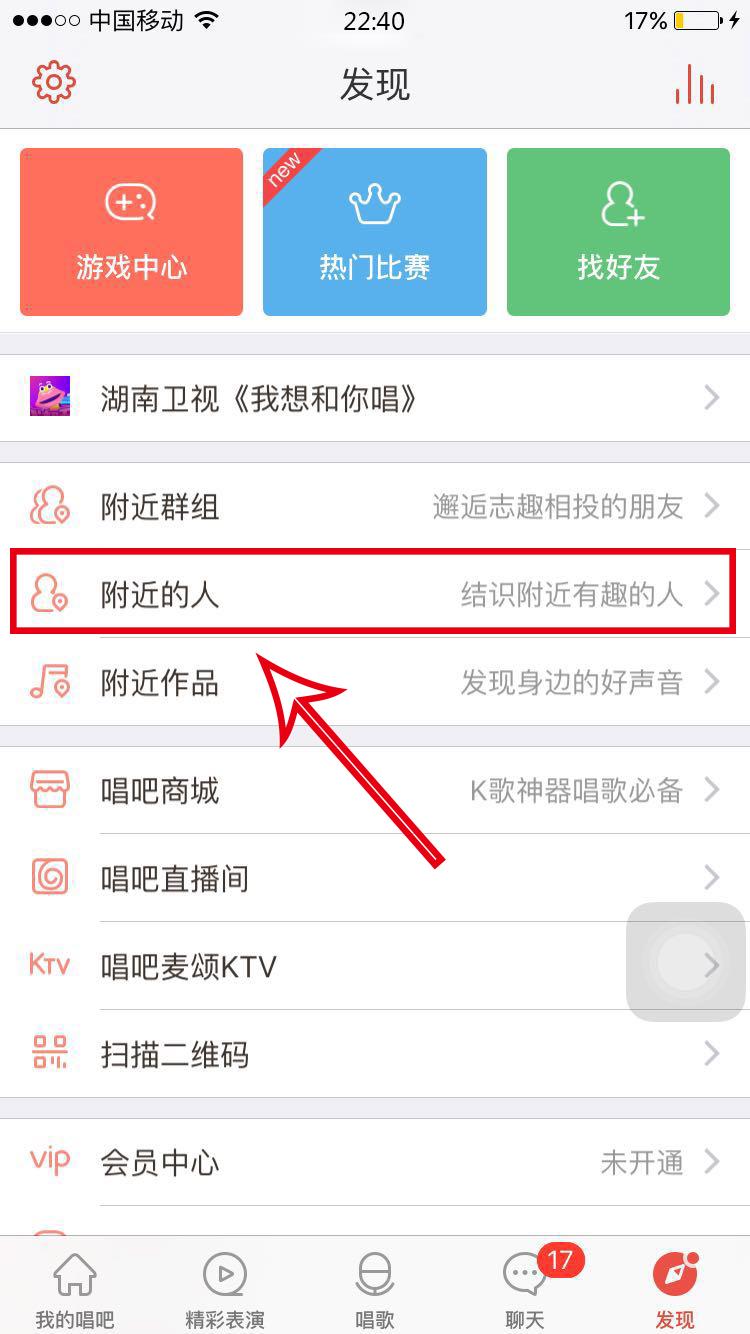Viewport: 750px width, 1334px height.
Task: Open 附近作品 nearby works
Action: [375, 682]
